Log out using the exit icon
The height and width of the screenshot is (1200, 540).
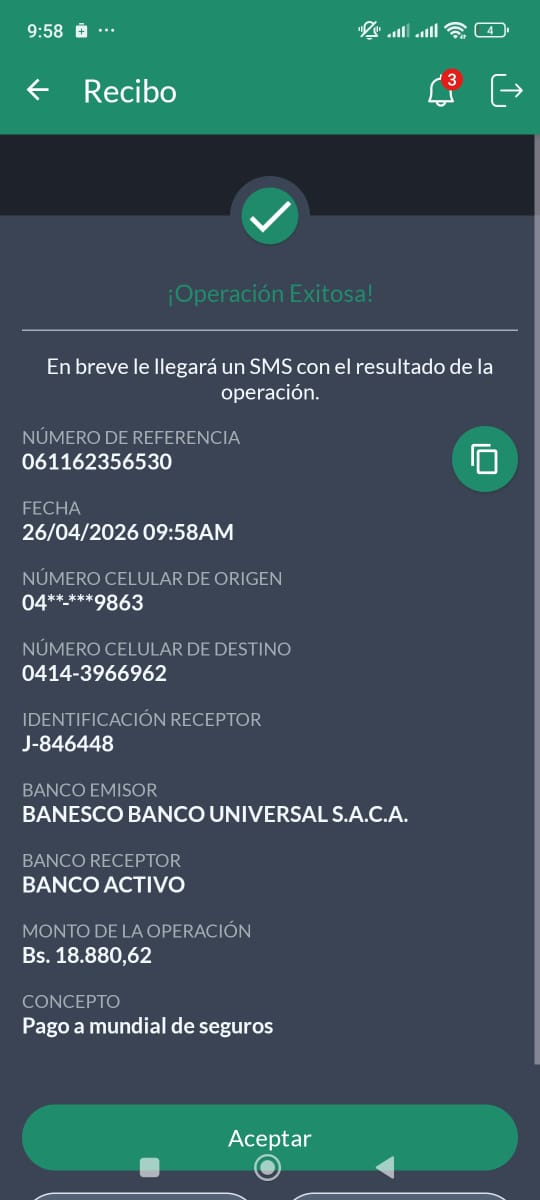507,91
